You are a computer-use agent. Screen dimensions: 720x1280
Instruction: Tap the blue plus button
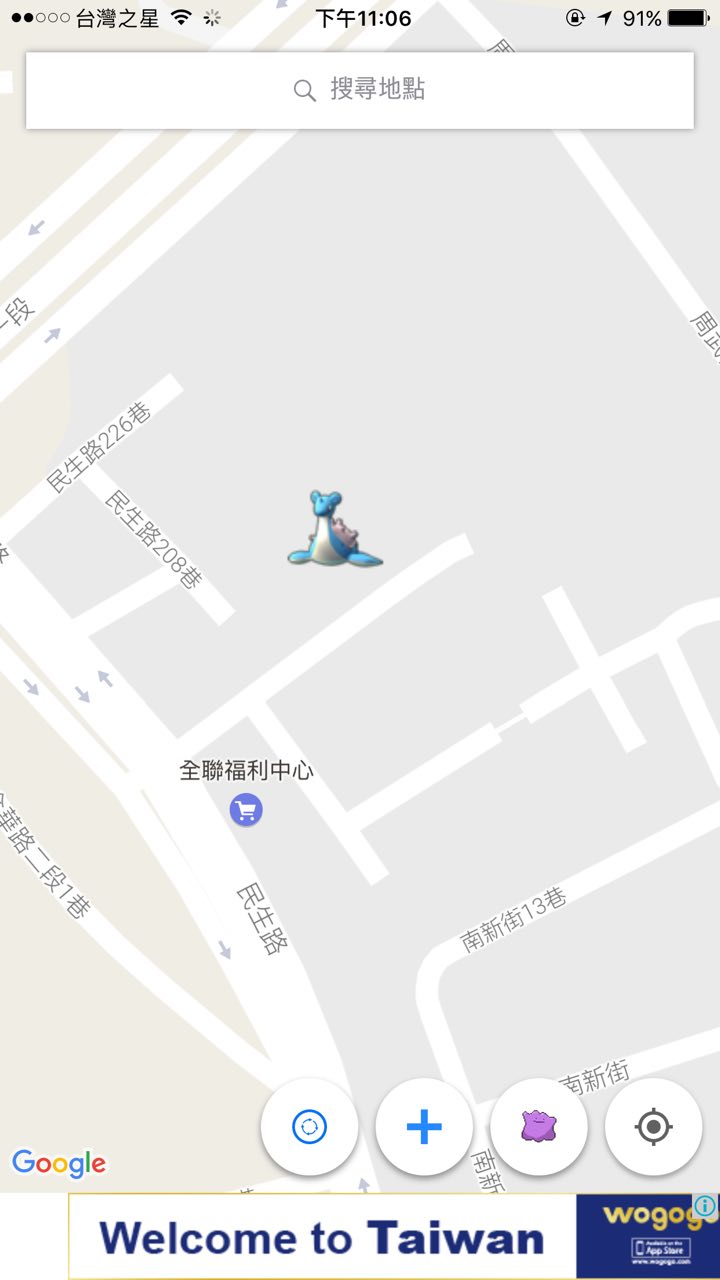point(424,1127)
